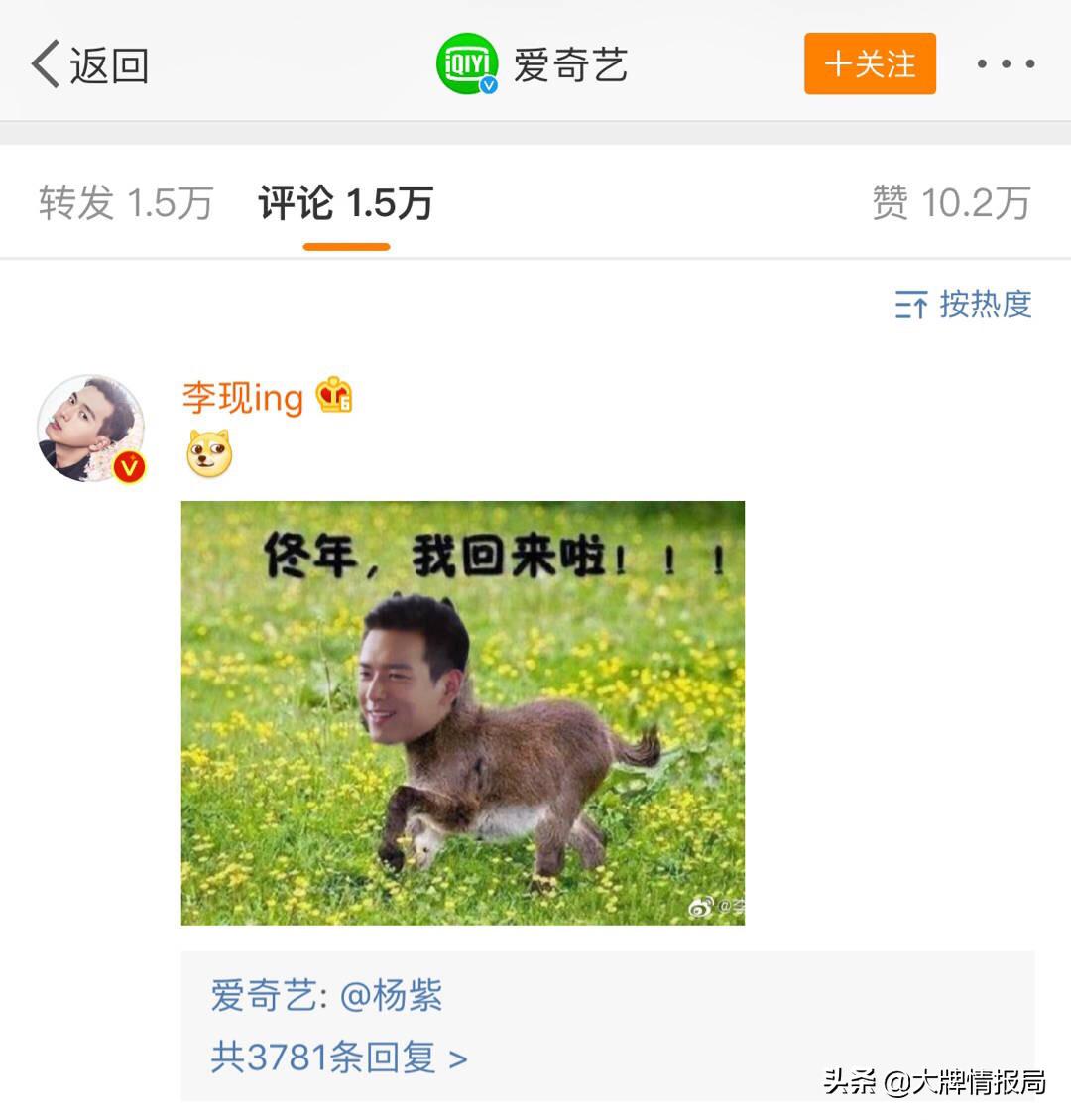Open the iQIYI account avatar
The width and height of the screenshot is (1071, 1120).
coord(467,62)
